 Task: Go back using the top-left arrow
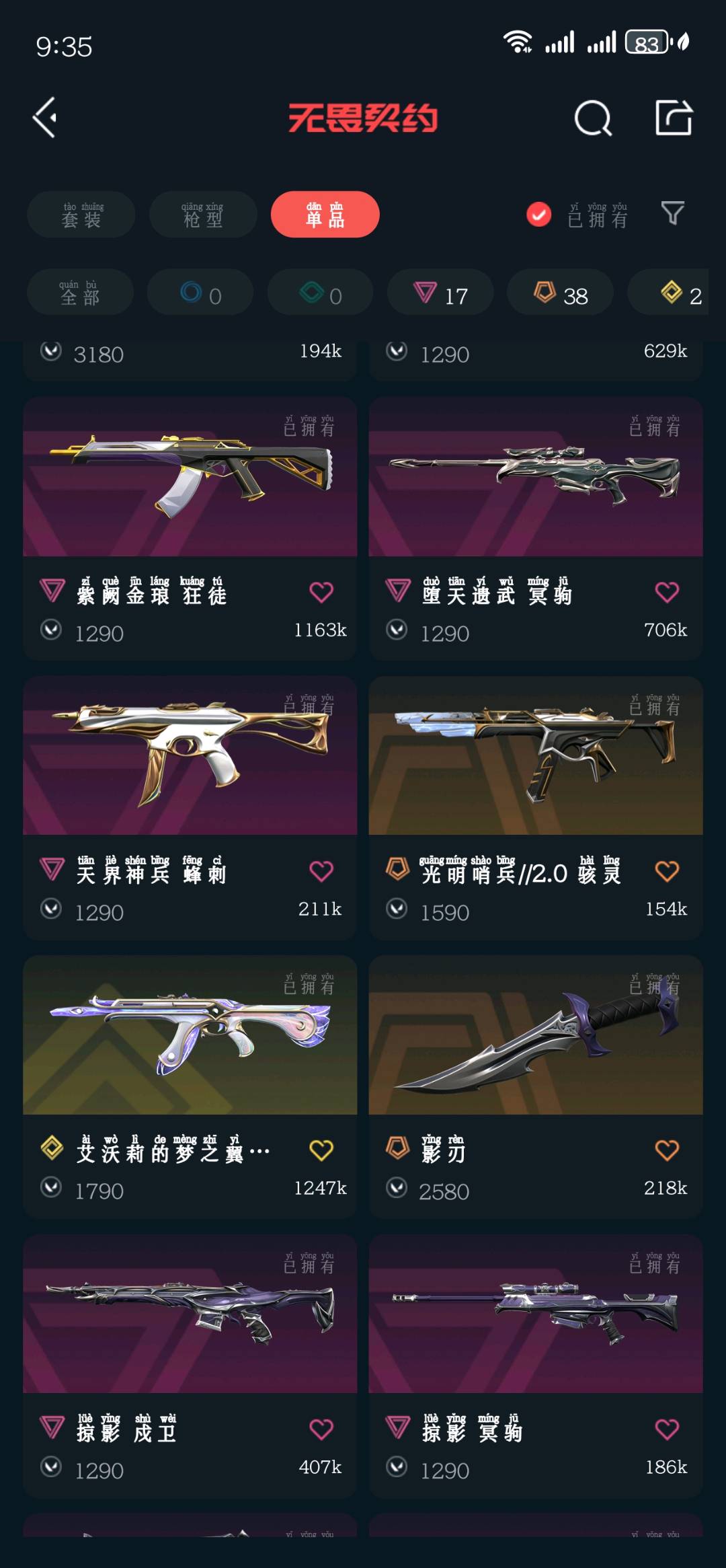[x=45, y=118]
